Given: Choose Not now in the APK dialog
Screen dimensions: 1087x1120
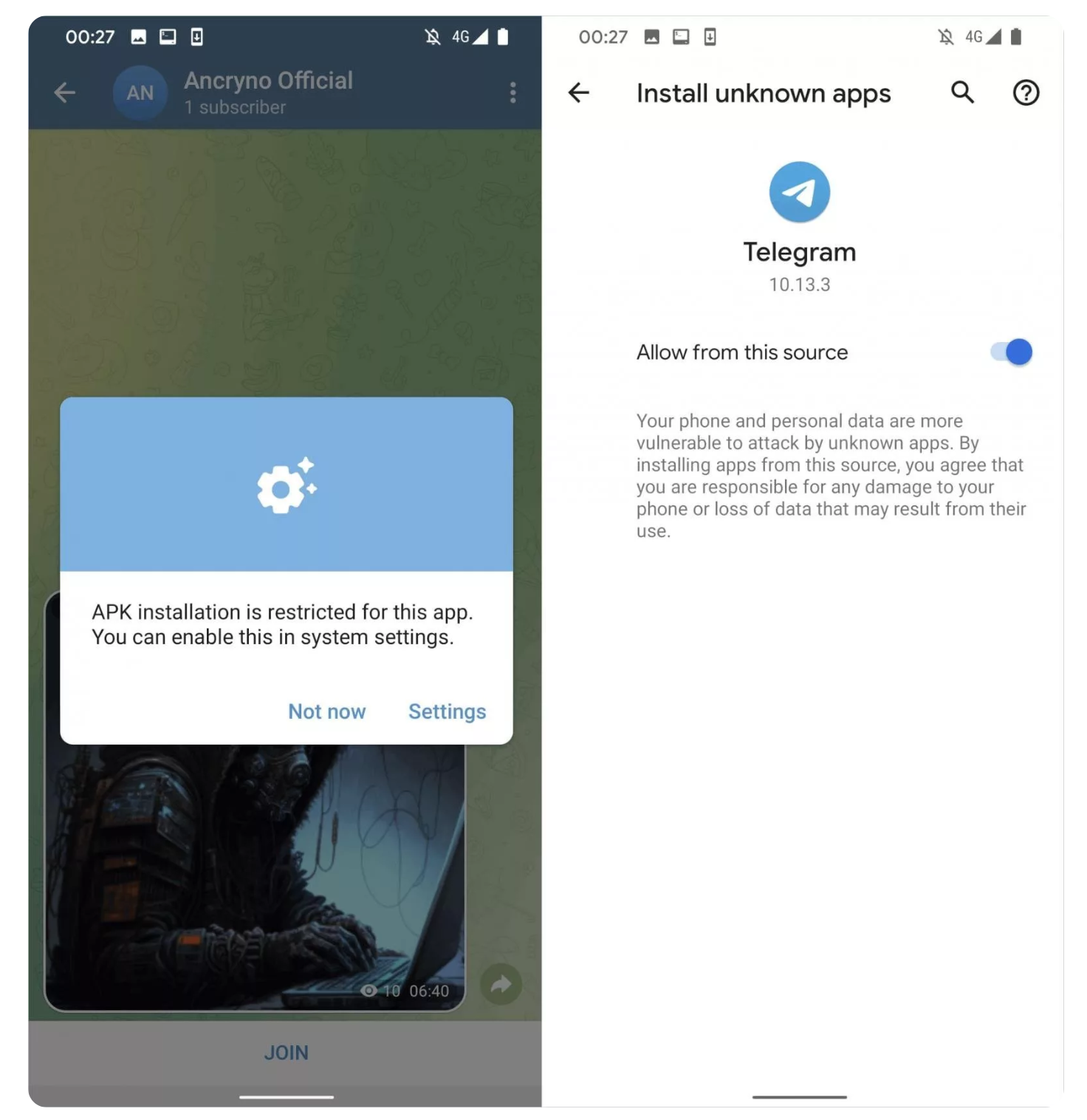Looking at the screenshot, I should (326, 711).
